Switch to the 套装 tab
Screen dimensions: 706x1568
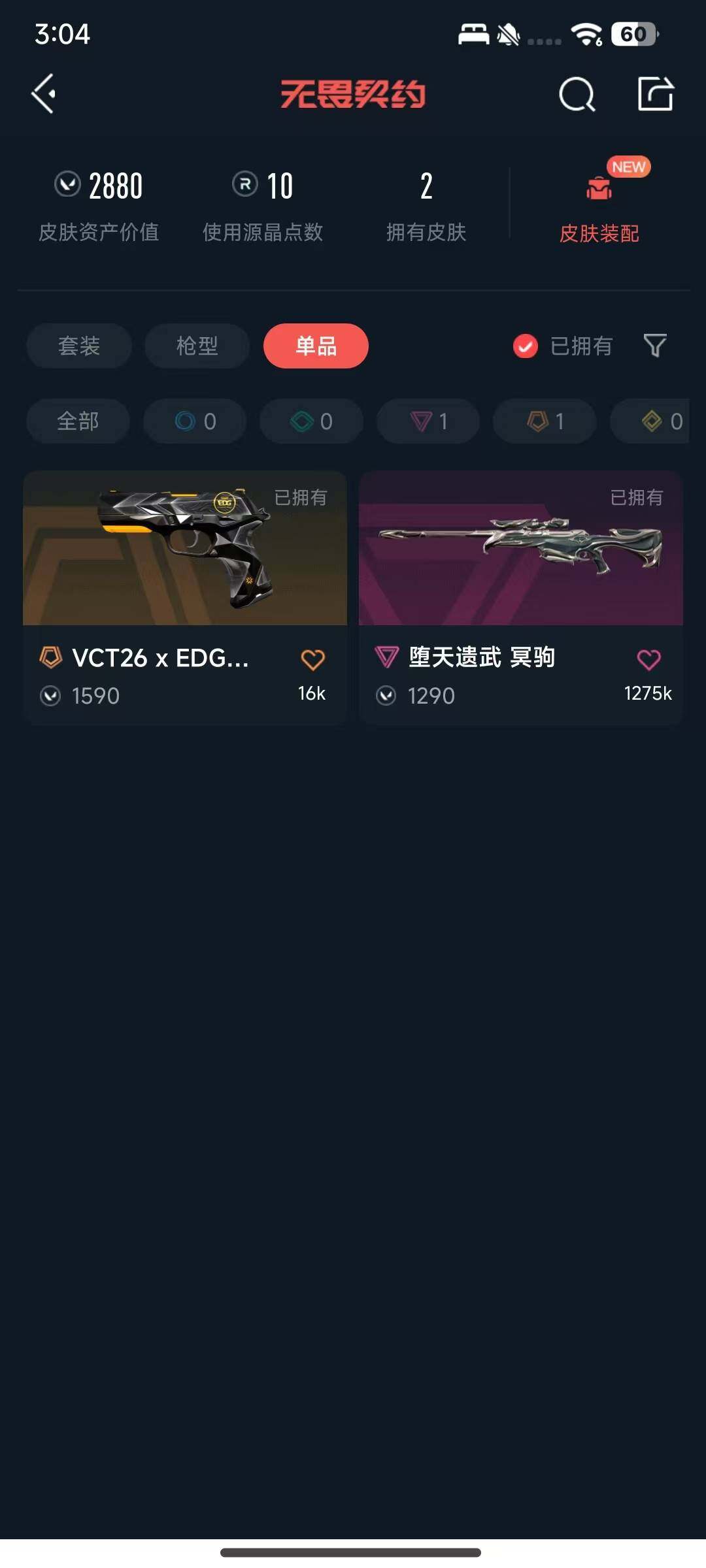point(78,346)
